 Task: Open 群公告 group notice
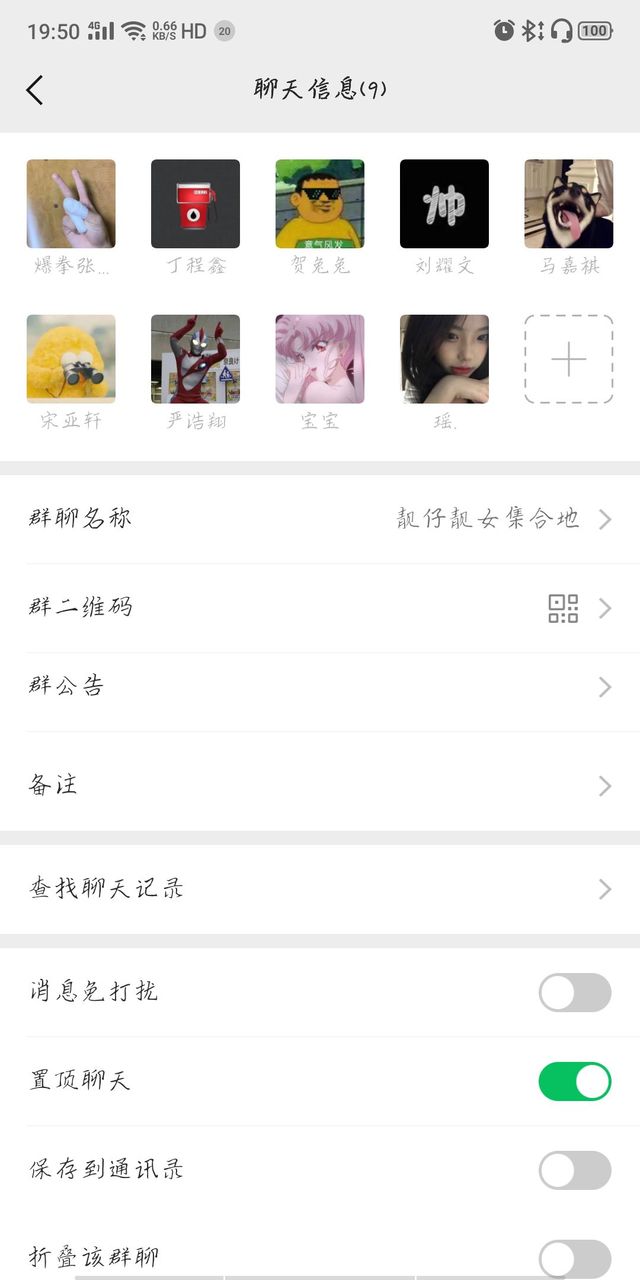pyautogui.click(x=320, y=687)
